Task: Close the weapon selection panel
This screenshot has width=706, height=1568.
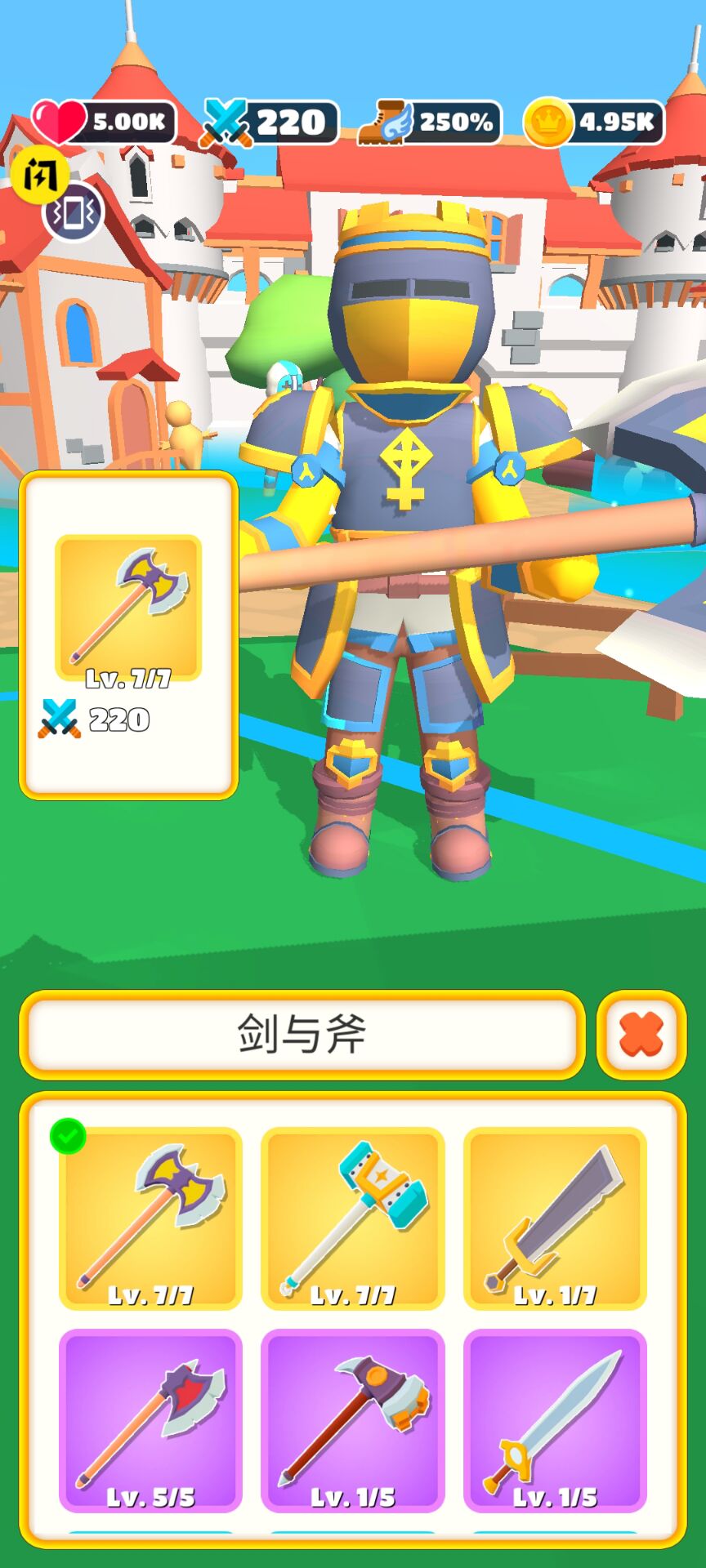Action: pyautogui.click(x=642, y=1035)
